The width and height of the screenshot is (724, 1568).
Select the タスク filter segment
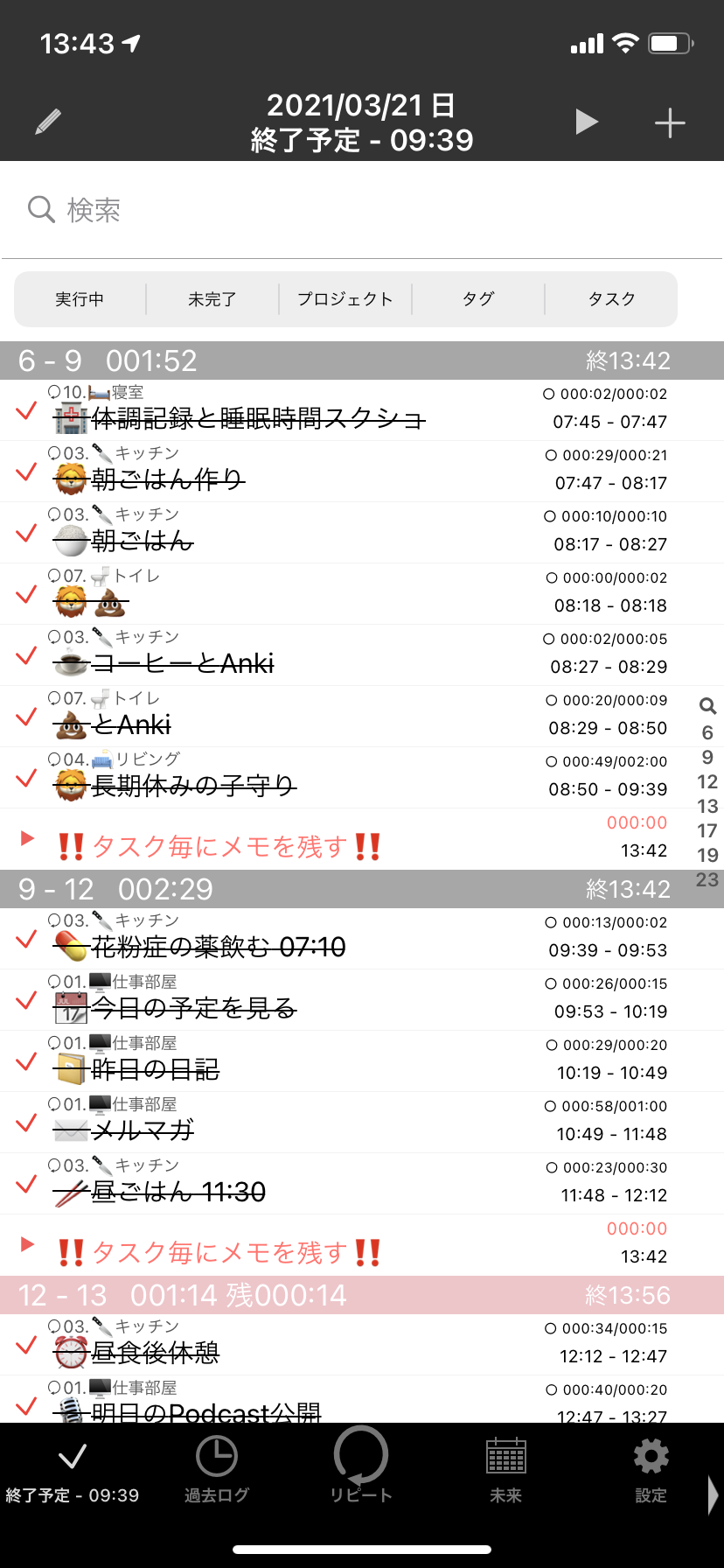(611, 299)
